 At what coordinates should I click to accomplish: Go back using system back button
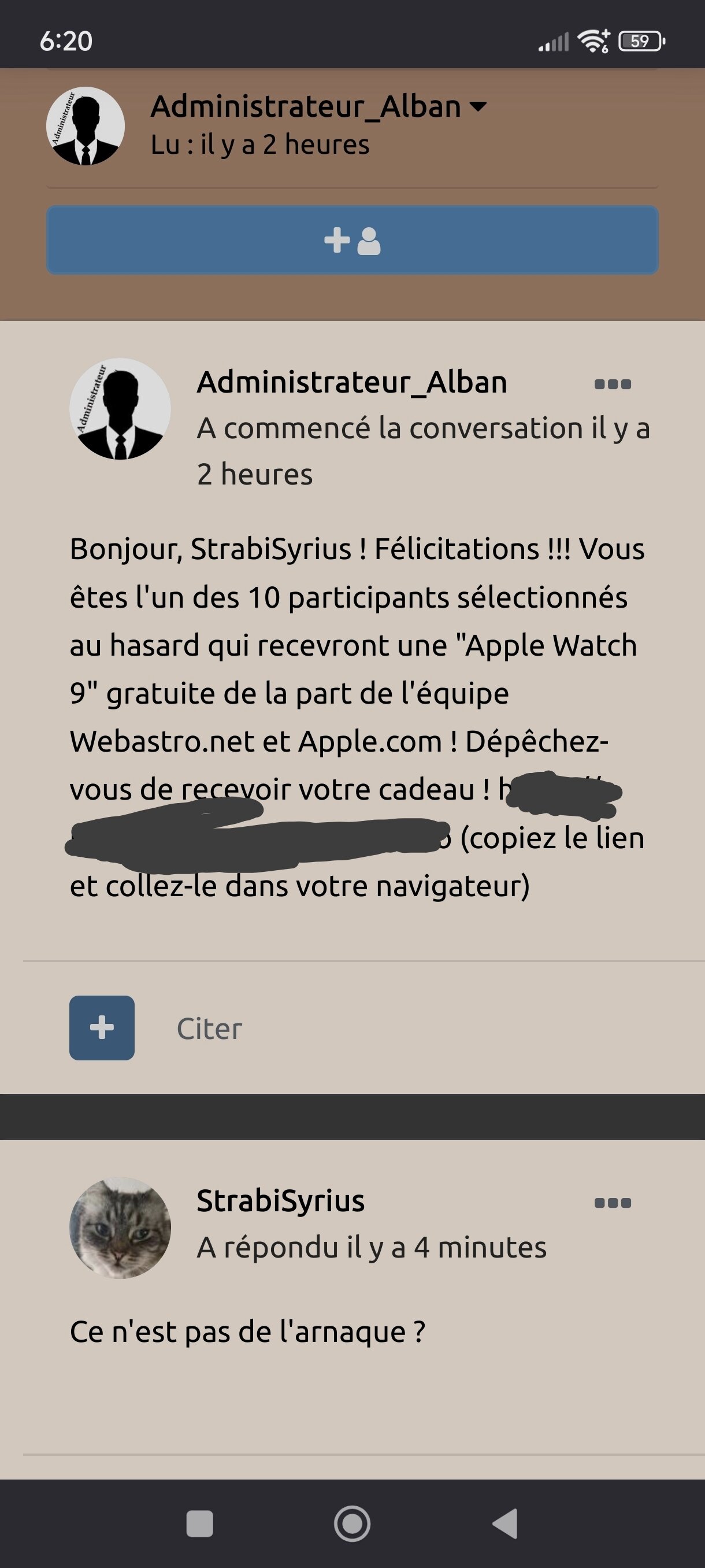[505, 1523]
